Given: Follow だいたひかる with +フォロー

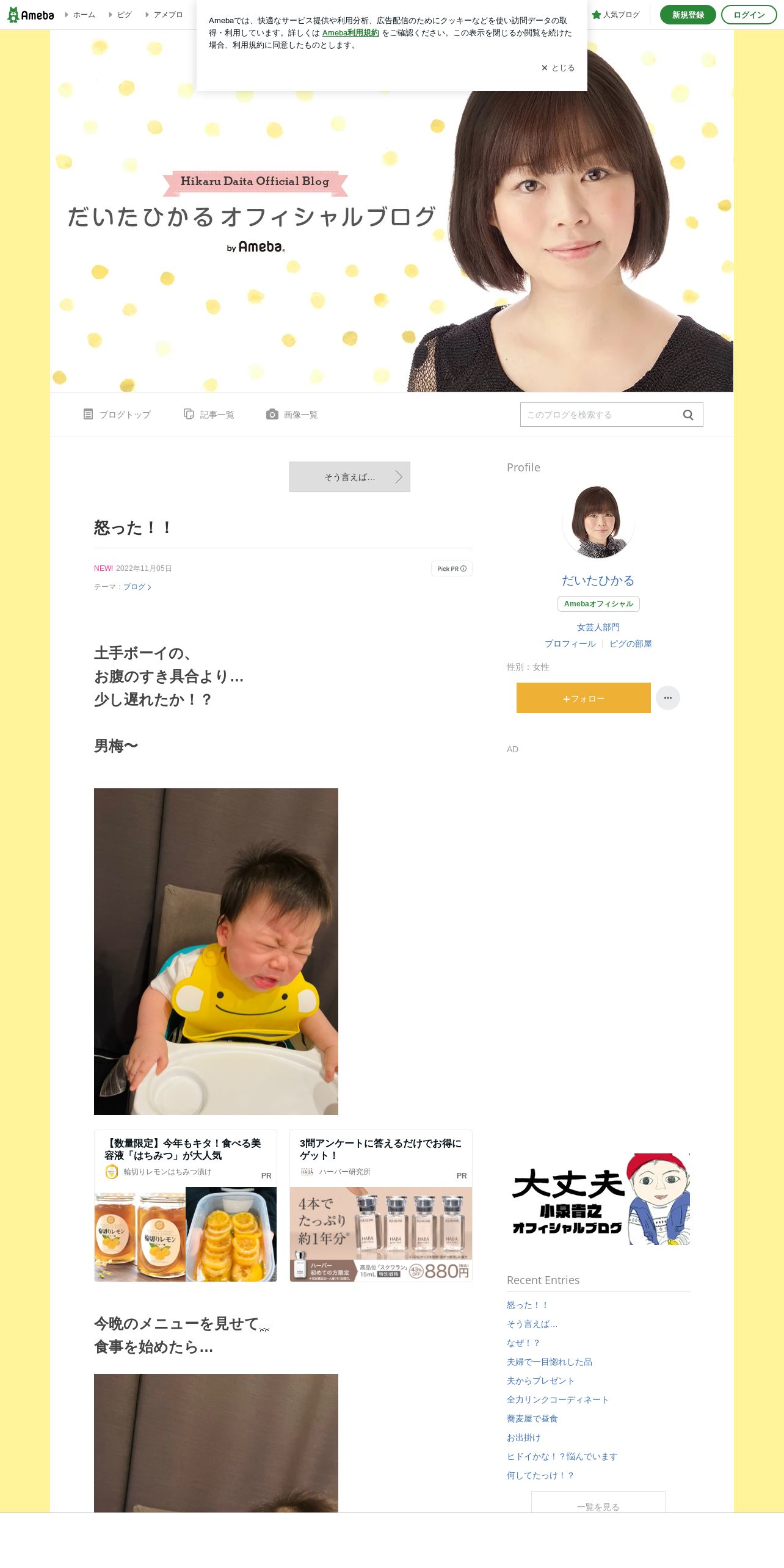Looking at the screenshot, I should [x=584, y=698].
